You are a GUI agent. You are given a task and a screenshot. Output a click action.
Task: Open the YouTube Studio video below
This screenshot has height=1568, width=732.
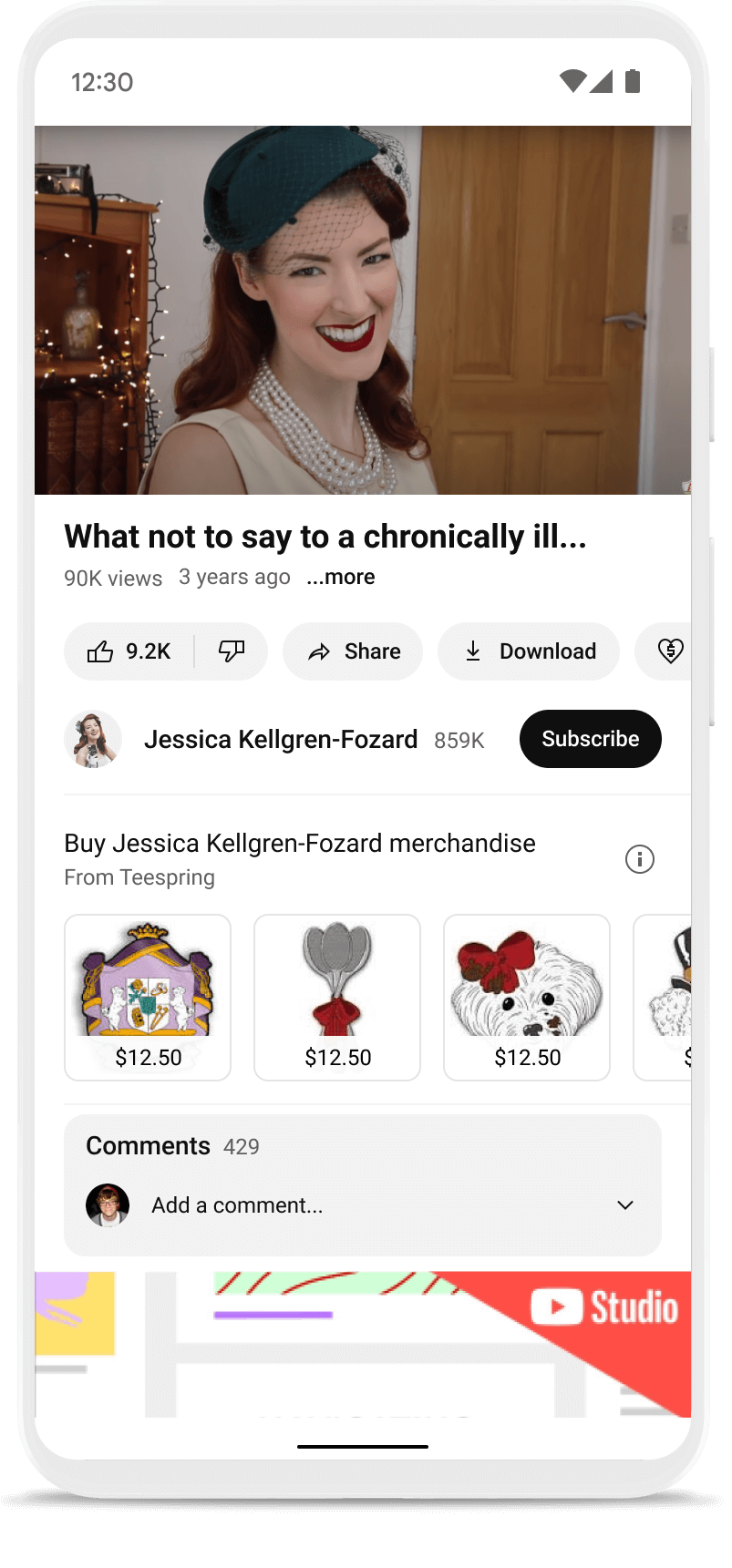coord(363,1344)
